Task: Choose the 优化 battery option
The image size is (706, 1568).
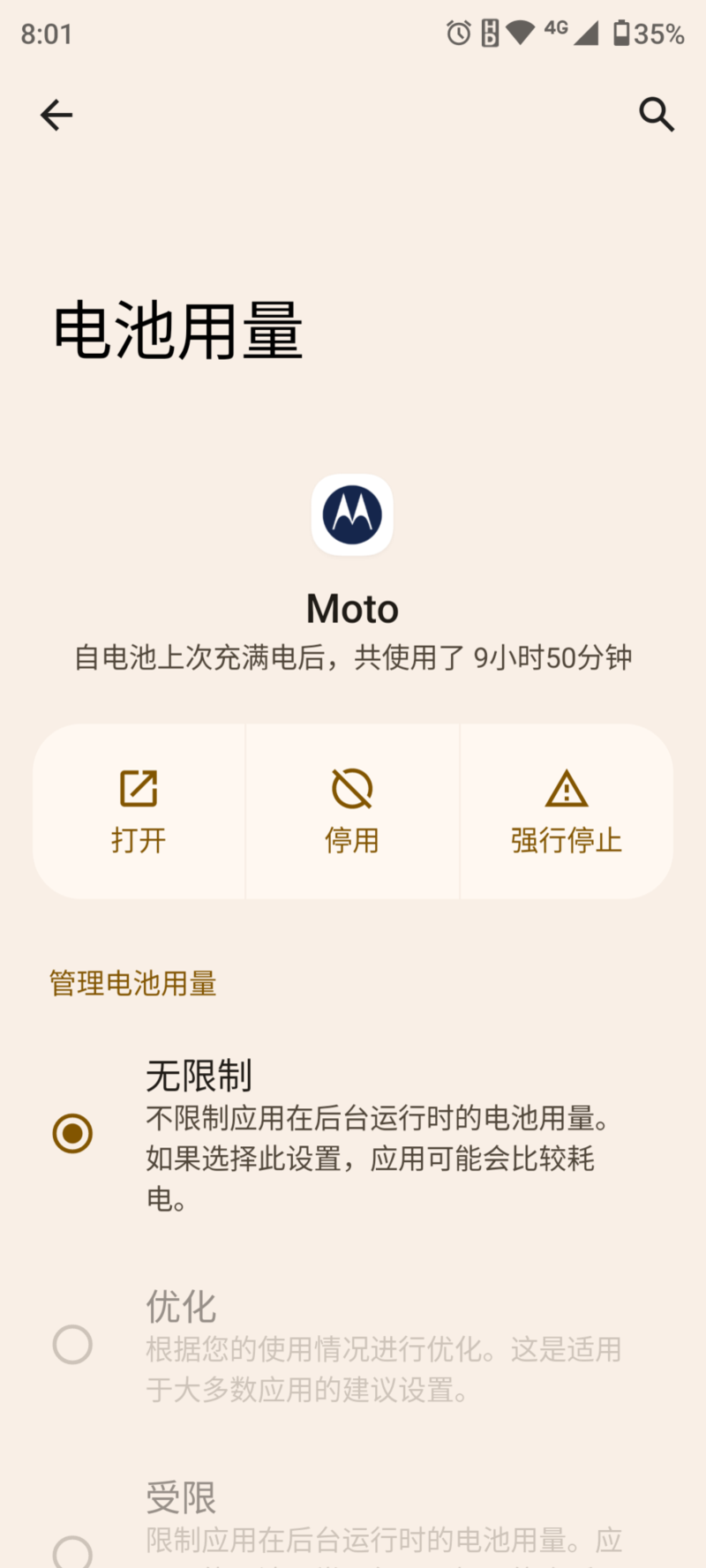Action: point(72,1345)
